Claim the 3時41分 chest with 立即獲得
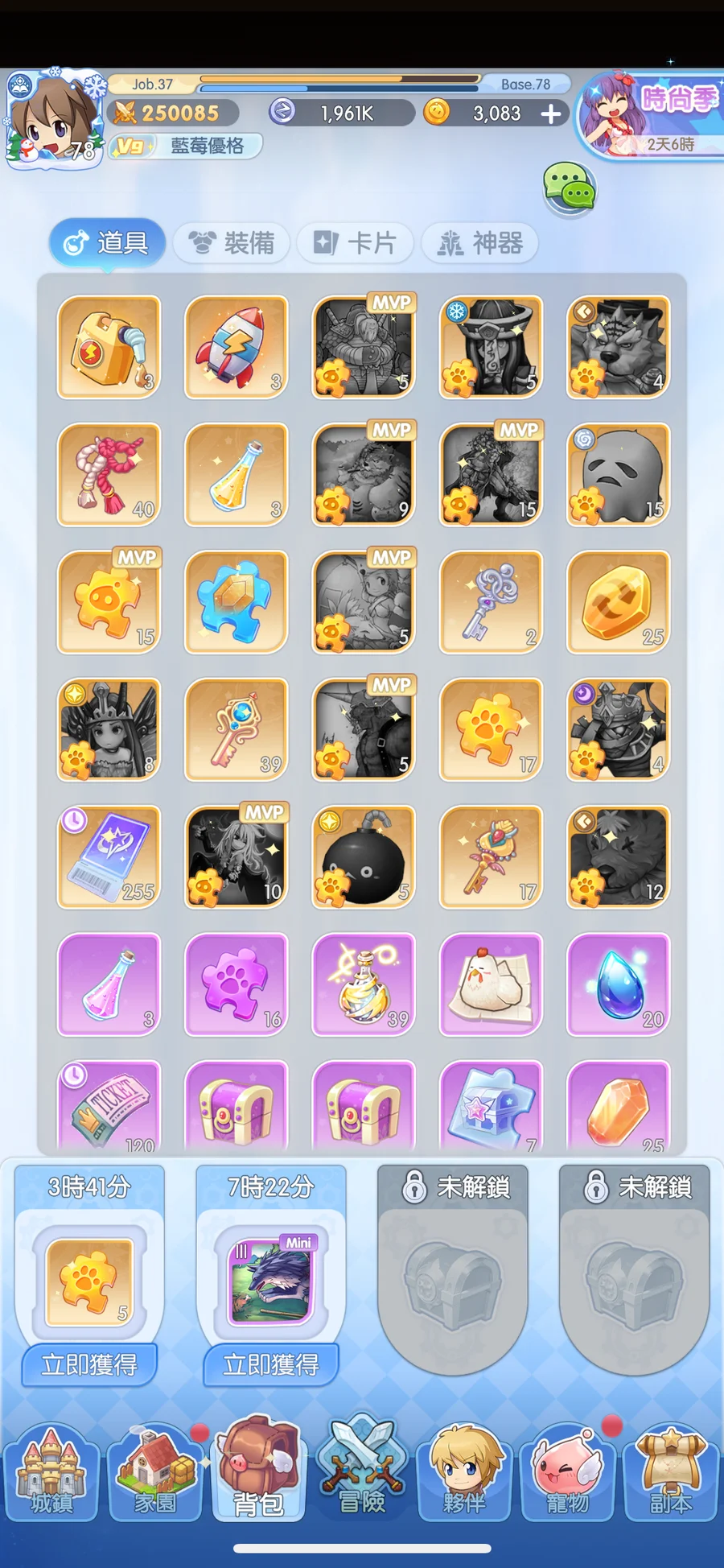The image size is (724, 1568). pyautogui.click(x=89, y=1364)
